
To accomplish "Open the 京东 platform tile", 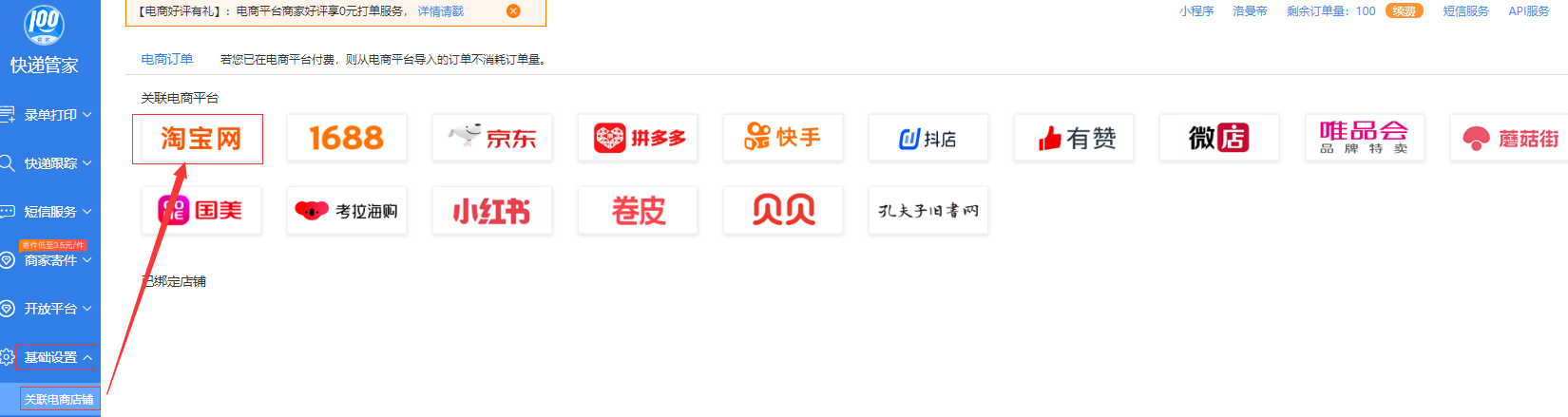I will (492, 139).
